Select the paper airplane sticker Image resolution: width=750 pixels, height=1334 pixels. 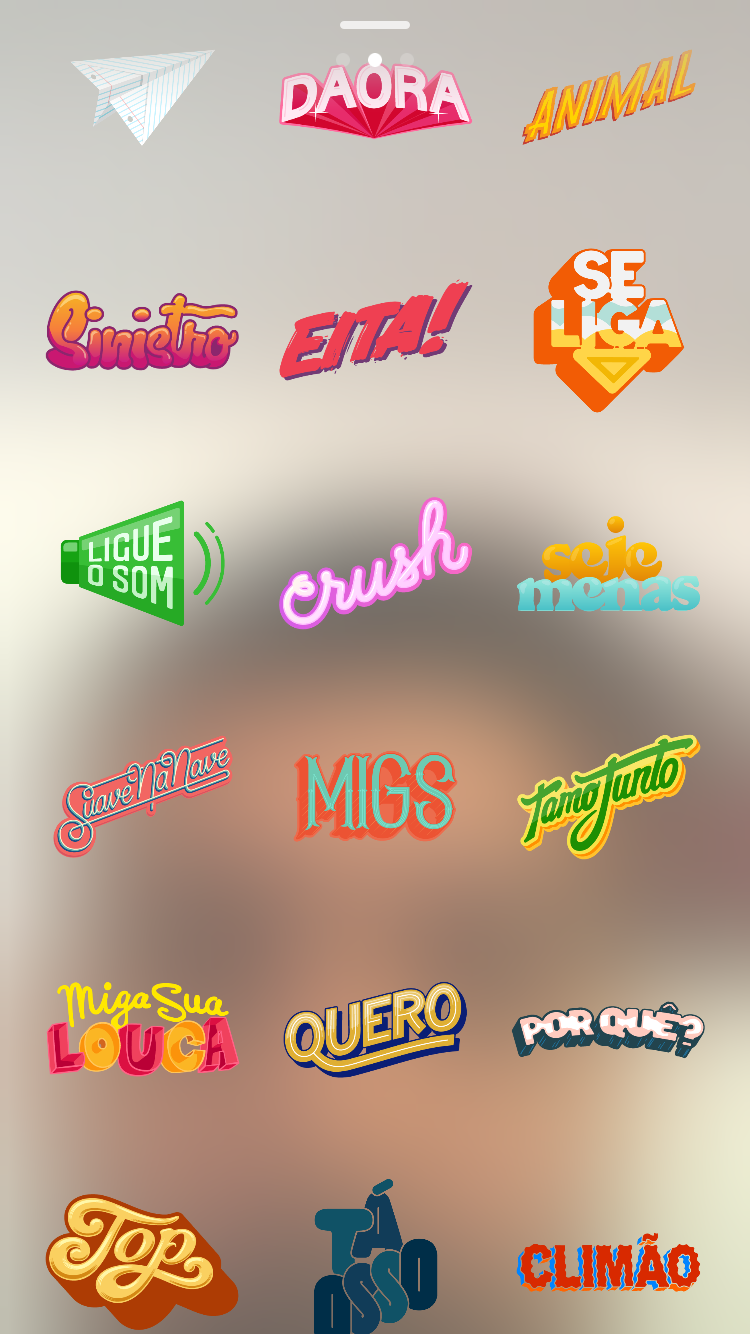[x=142, y=94]
